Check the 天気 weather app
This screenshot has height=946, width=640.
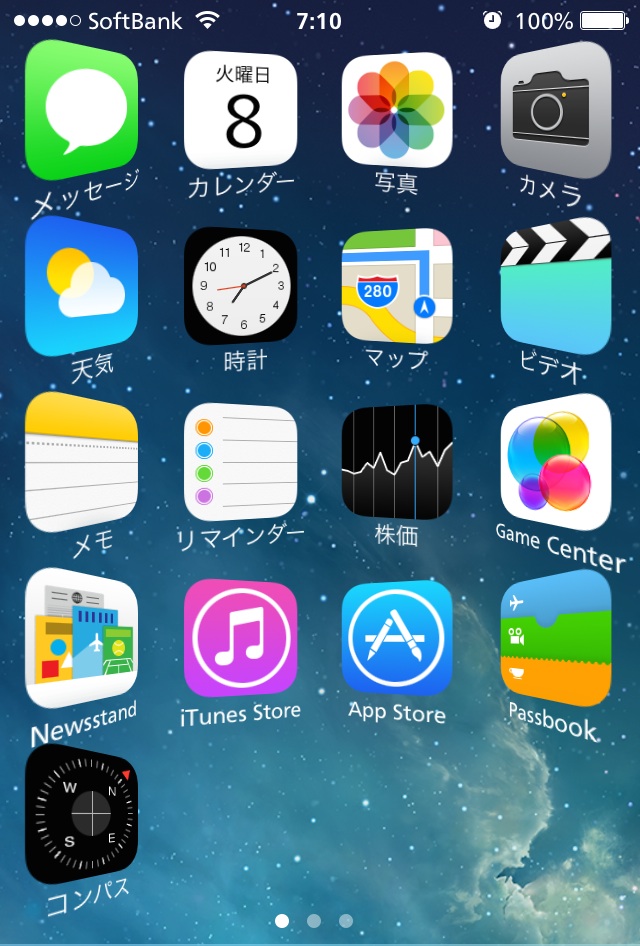coord(81,286)
